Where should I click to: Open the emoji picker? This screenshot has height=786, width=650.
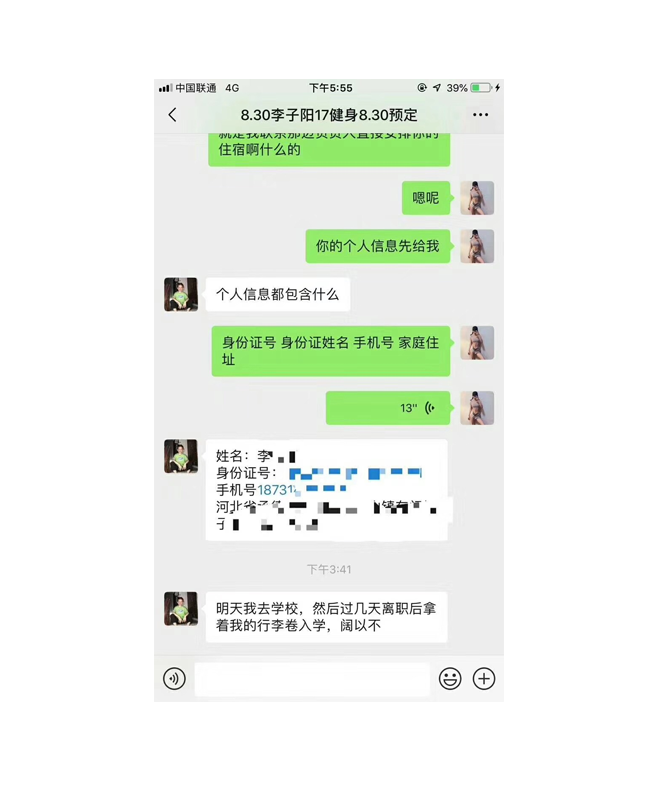[x=450, y=679]
